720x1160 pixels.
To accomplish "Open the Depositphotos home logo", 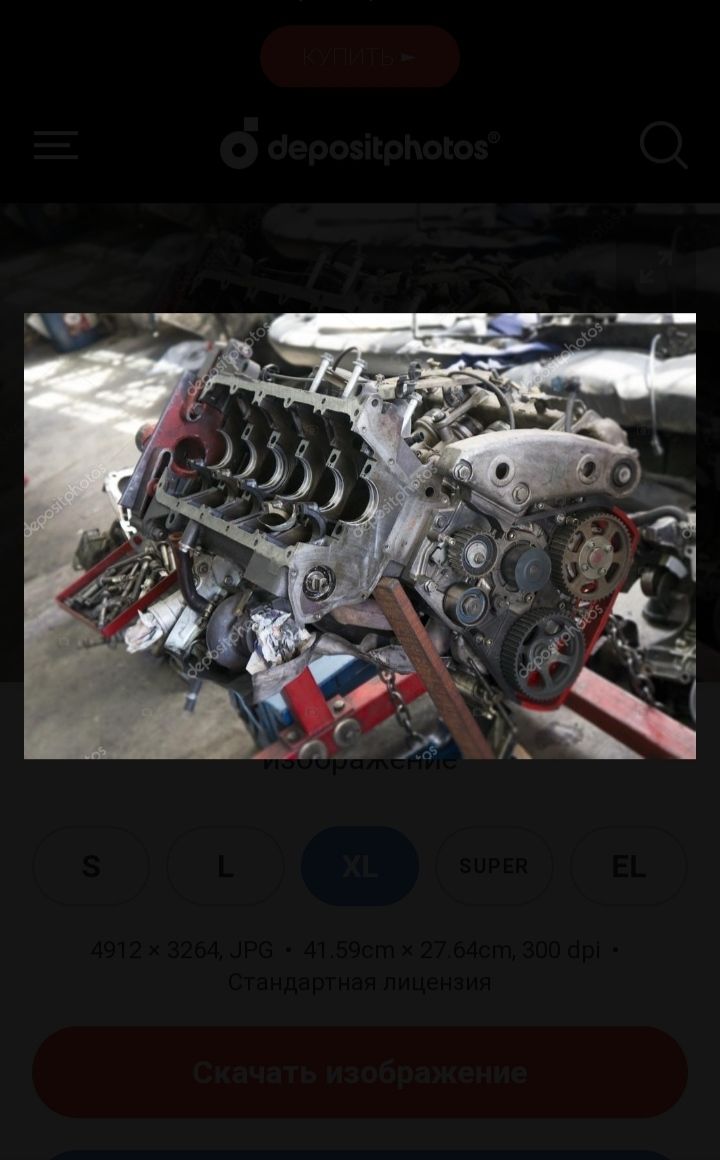I will (x=360, y=146).
